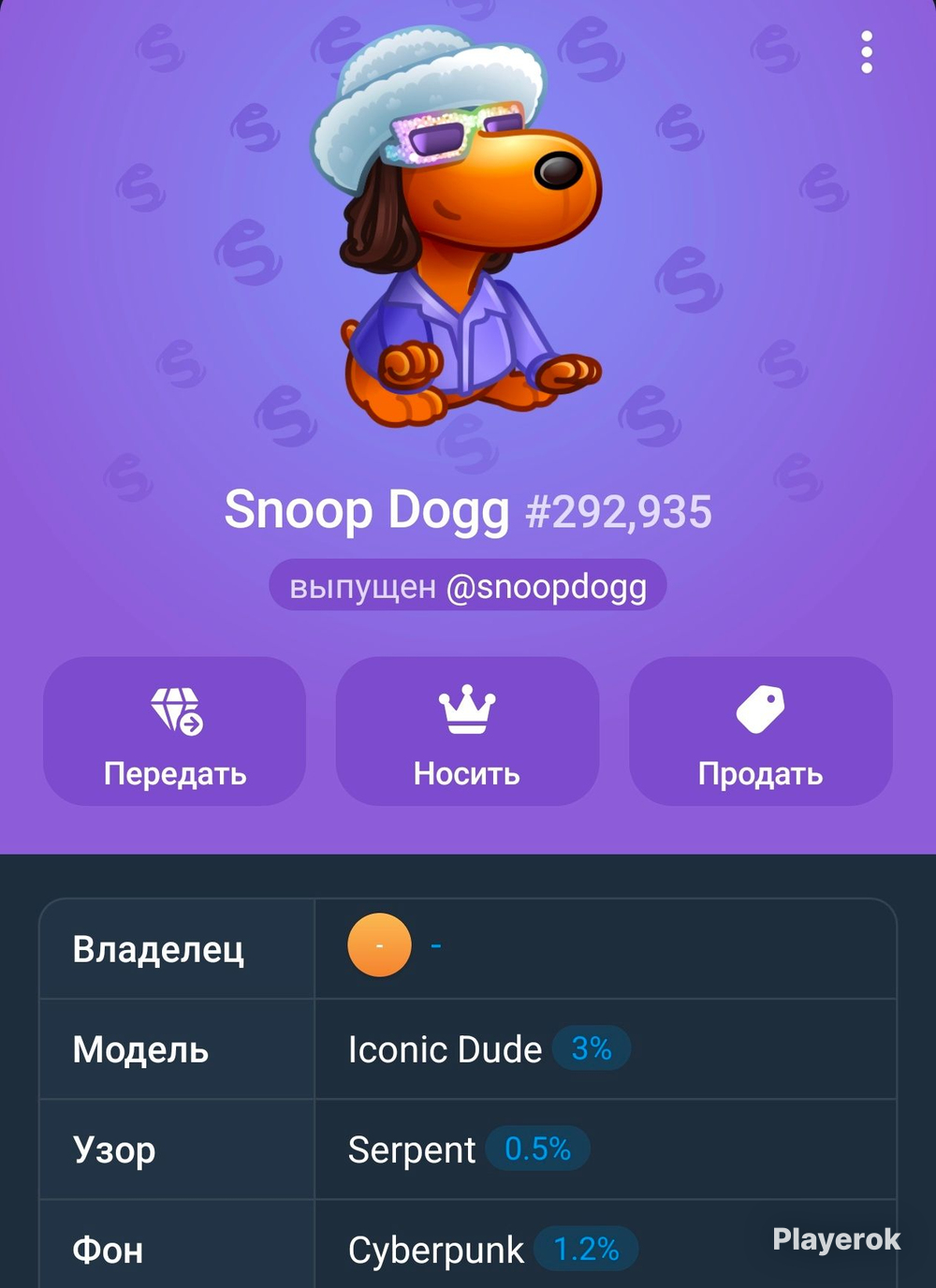Open the three-dot overflow menu

point(867,52)
